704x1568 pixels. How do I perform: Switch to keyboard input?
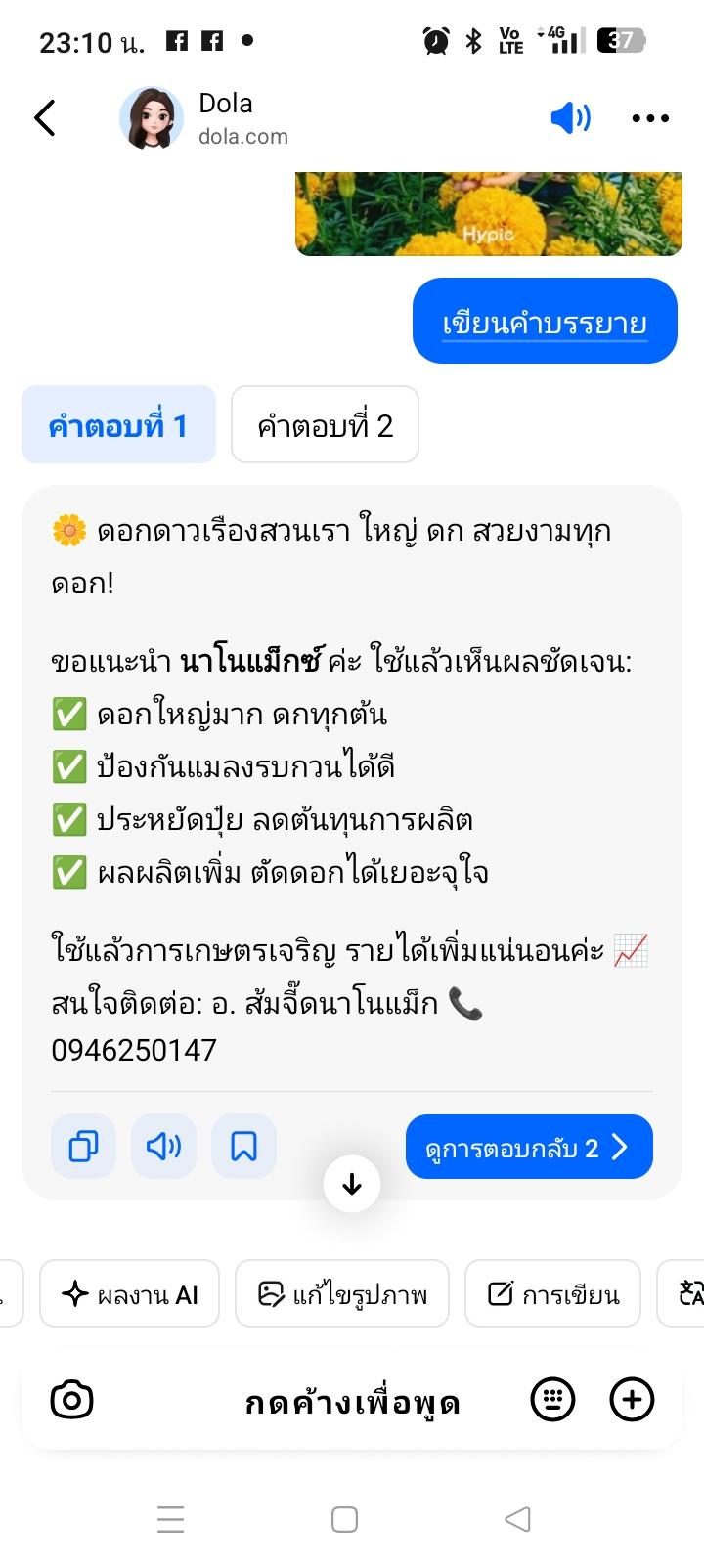point(552,1400)
